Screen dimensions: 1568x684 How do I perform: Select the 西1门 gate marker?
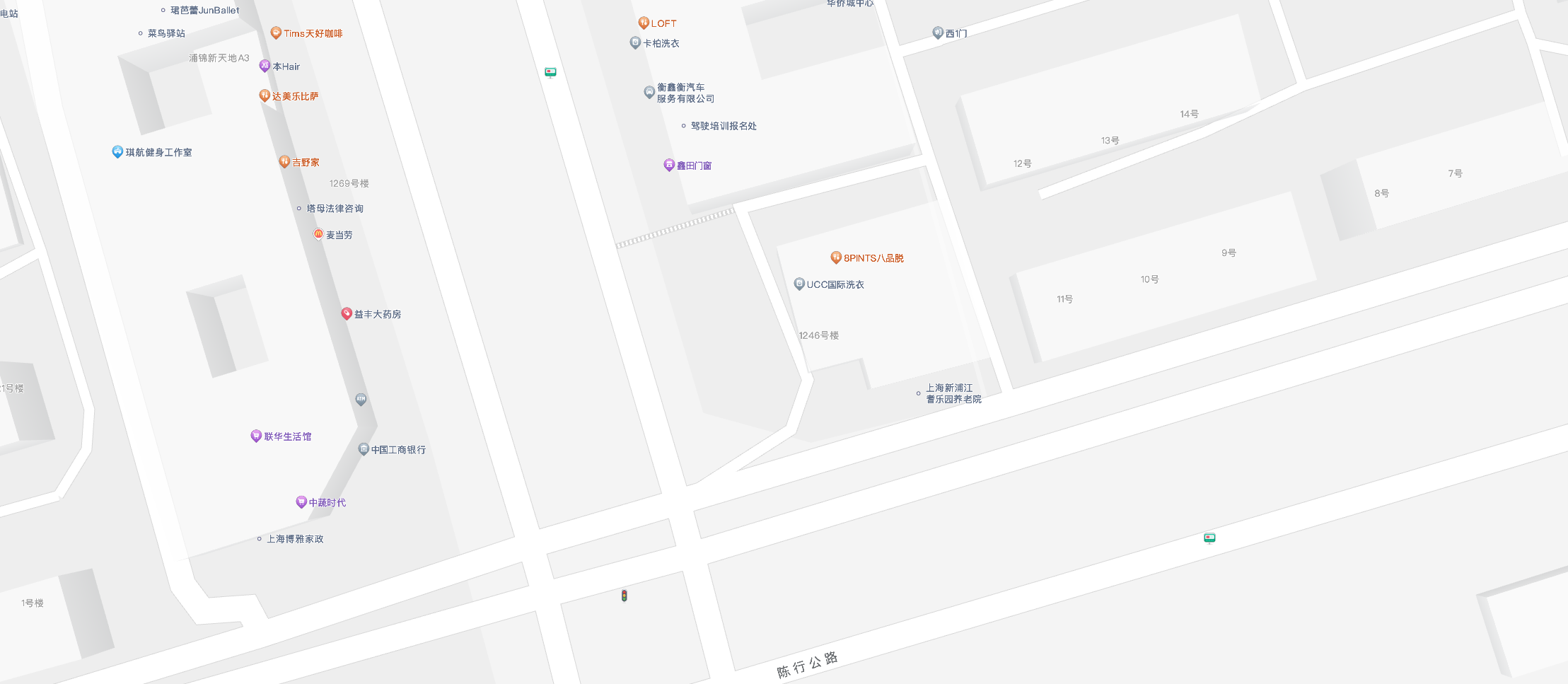click(x=938, y=33)
